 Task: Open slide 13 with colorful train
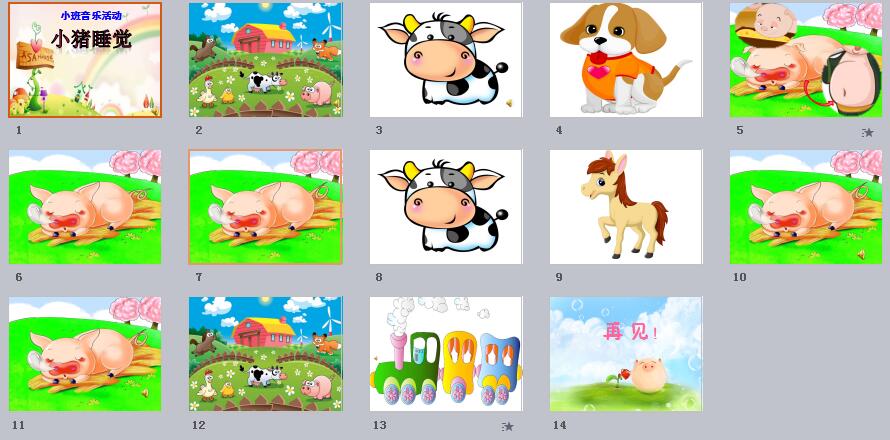pyautogui.click(x=445, y=354)
